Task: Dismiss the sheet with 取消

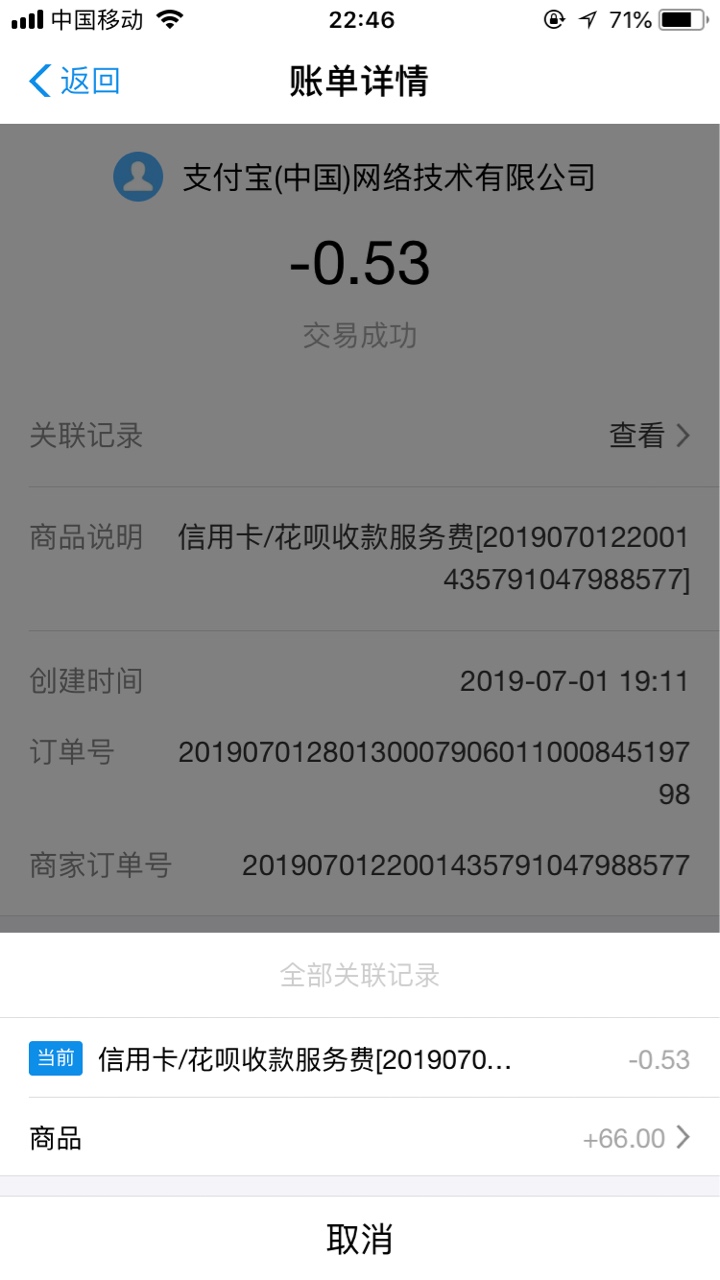Action: pyautogui.click(x=360, y=1238)
